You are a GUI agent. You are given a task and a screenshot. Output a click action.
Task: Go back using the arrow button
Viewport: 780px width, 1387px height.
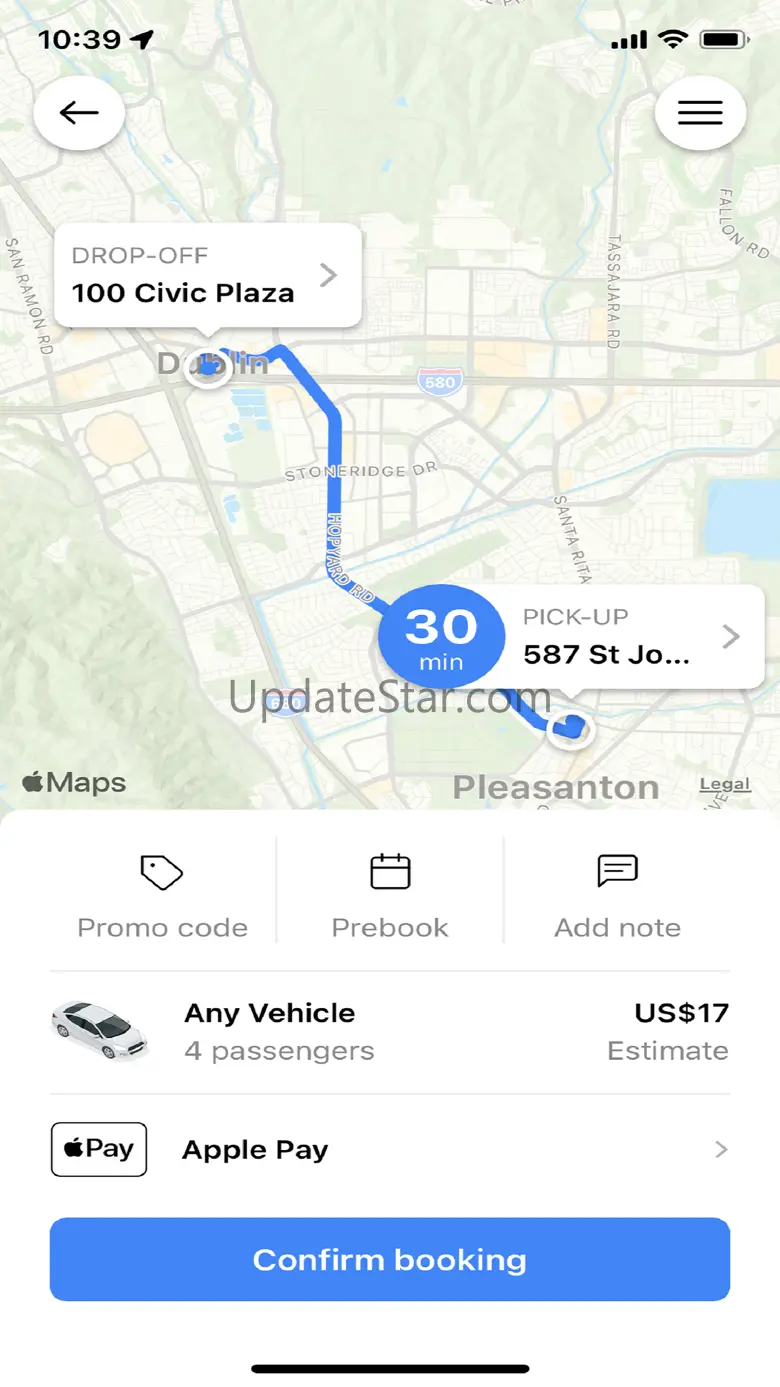click(79, 113)
